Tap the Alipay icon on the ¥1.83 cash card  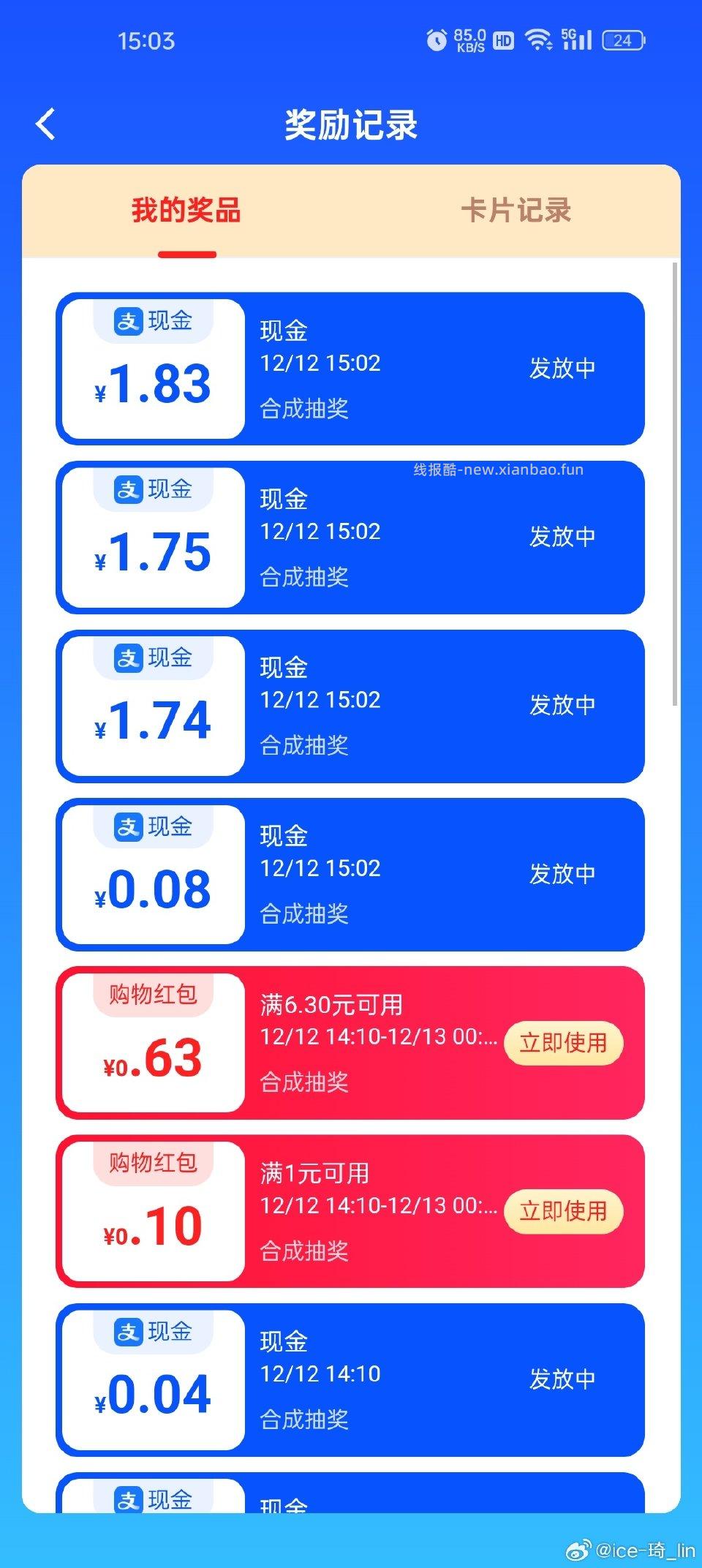[127, 320]
